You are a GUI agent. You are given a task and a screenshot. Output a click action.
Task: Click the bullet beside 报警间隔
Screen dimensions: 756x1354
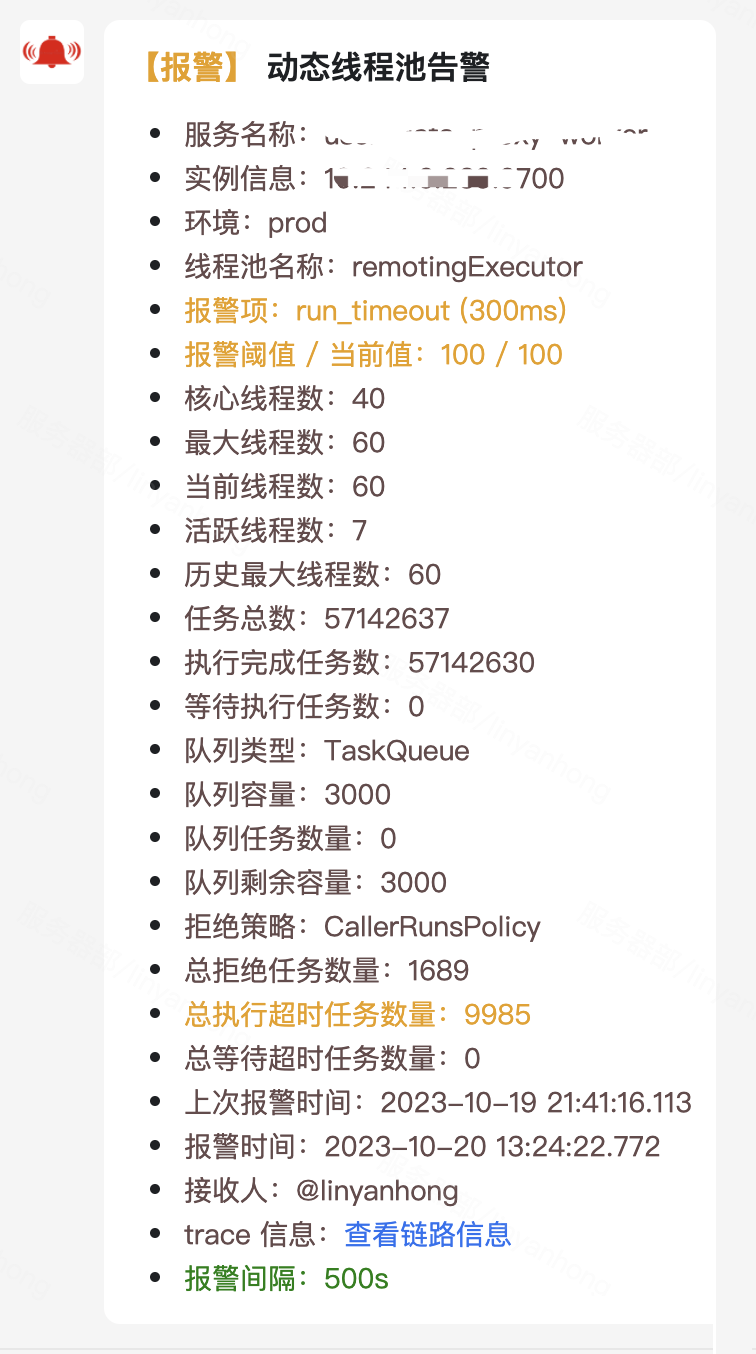(x=157, y=1278)
